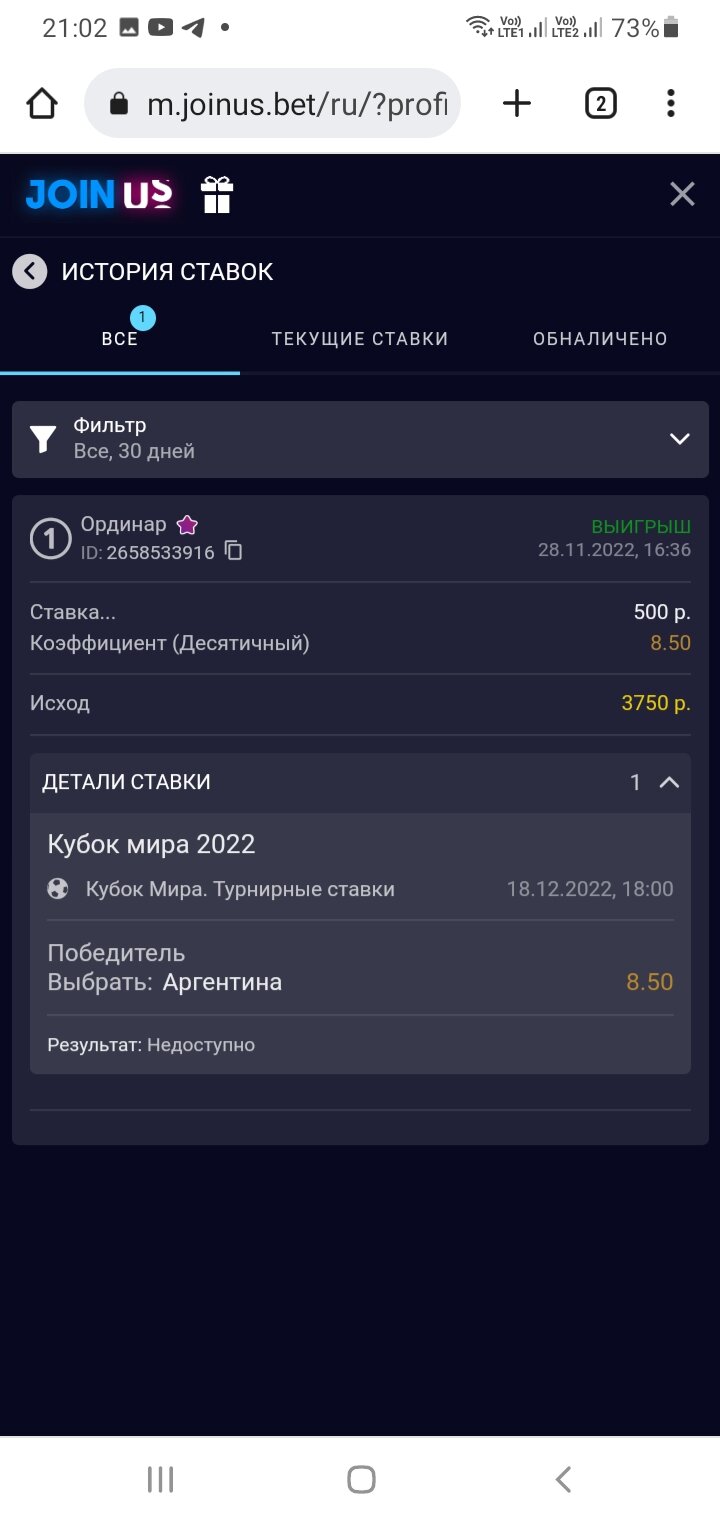Switch to the Обналичено tab
Viewport: 720px width, 1520px height.
coord(600,339)
